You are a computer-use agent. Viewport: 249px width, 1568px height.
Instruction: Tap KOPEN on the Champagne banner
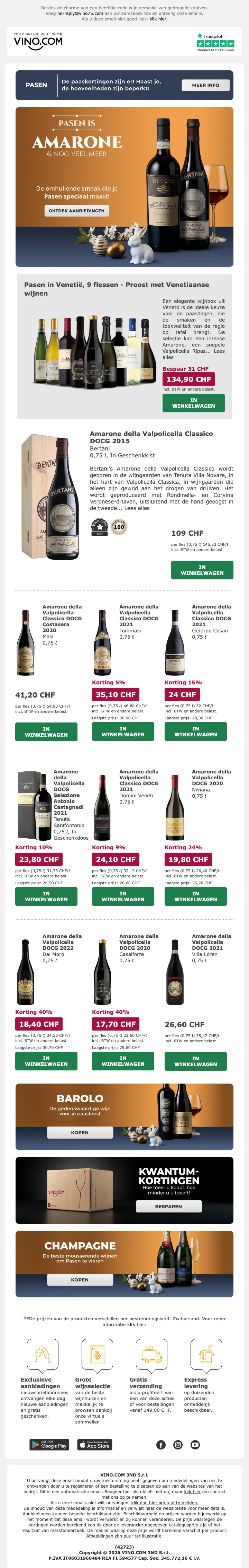[80, 1279]
